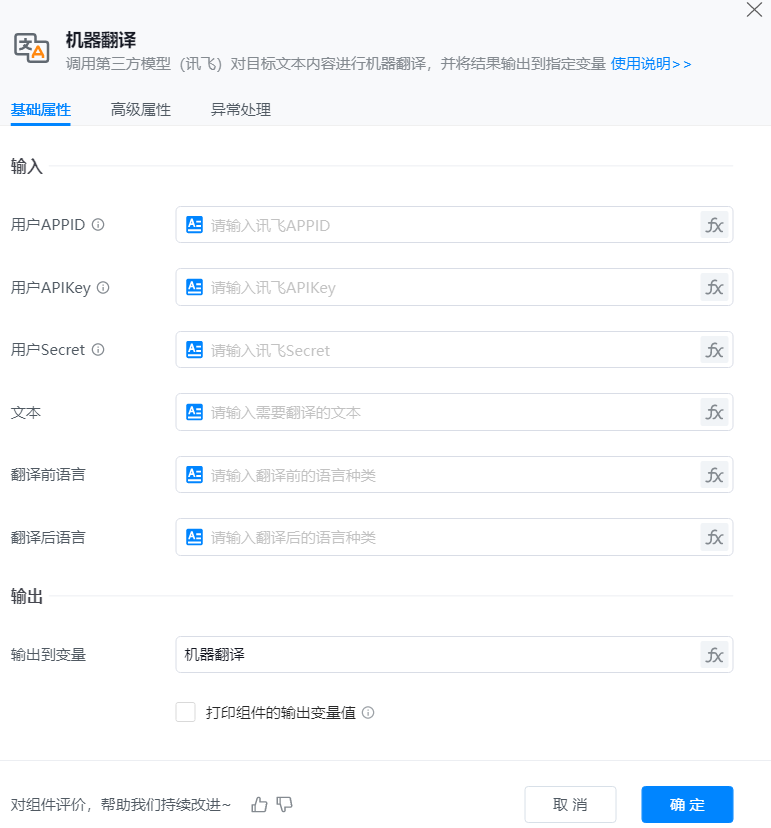
Task: Select the 基础属性 tab
Action: pyautogui.click(x=41, y=110)
